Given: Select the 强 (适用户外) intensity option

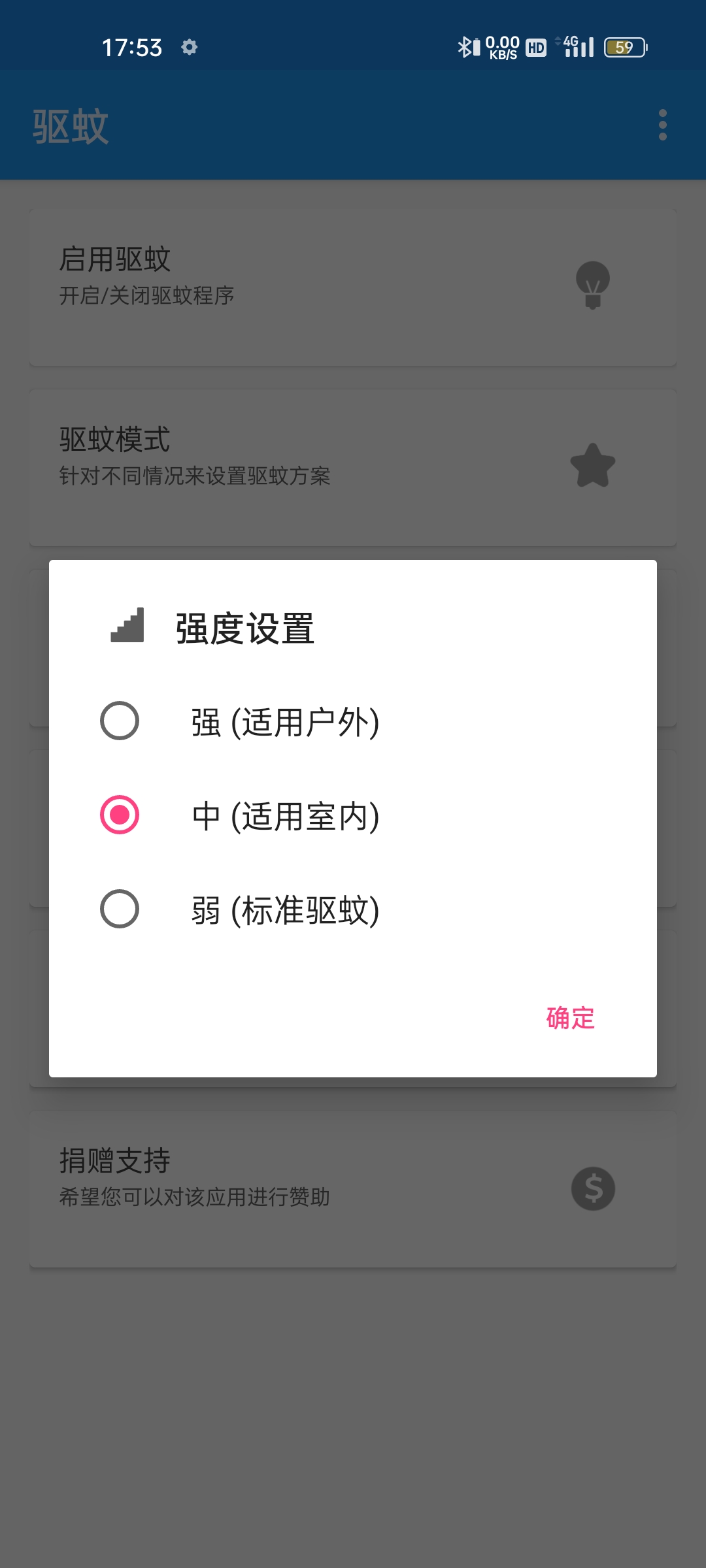Looking at the screenshot, I should (353, 721).
